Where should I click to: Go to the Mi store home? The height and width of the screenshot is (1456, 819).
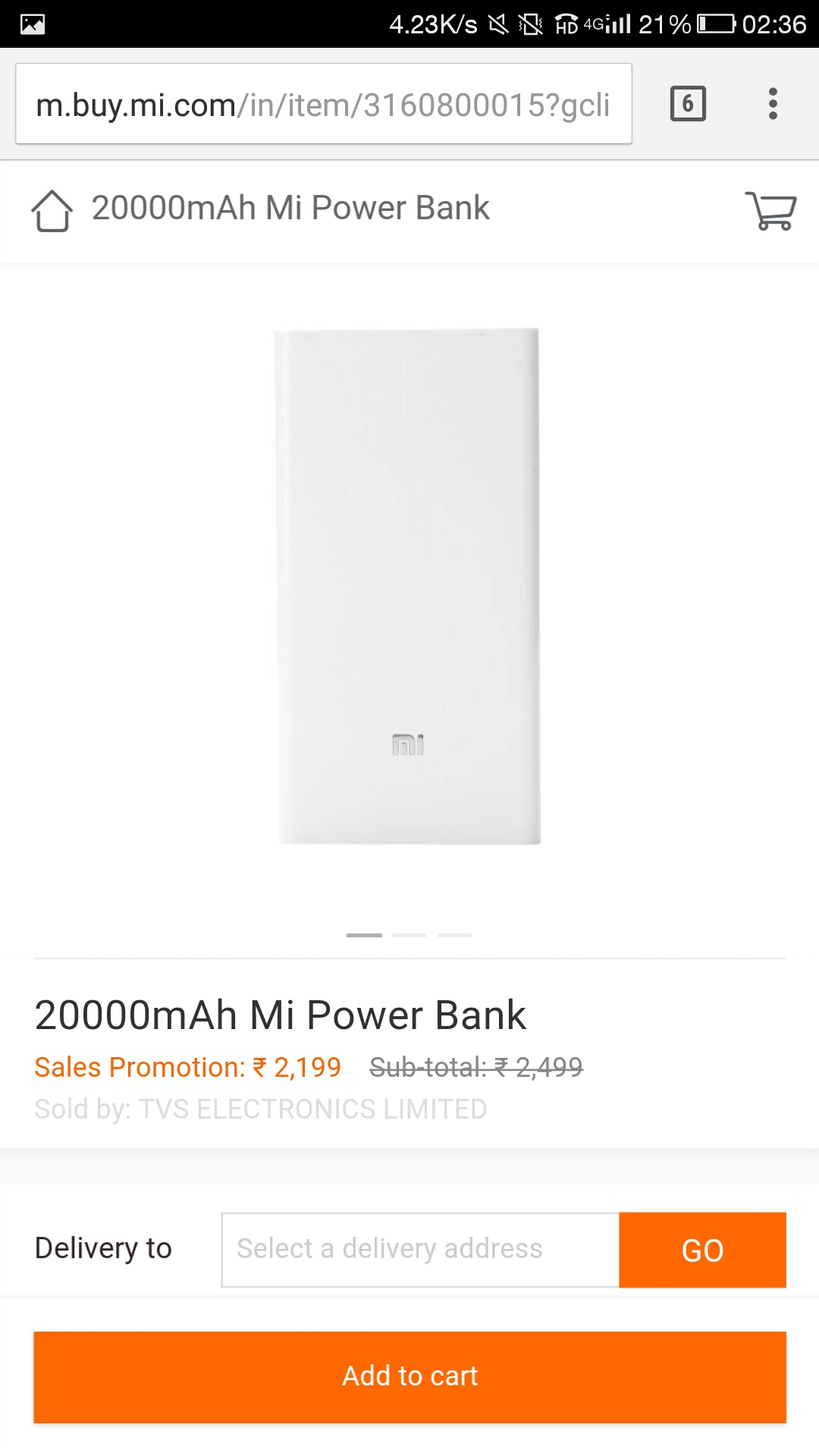click(x=52, y=210)
